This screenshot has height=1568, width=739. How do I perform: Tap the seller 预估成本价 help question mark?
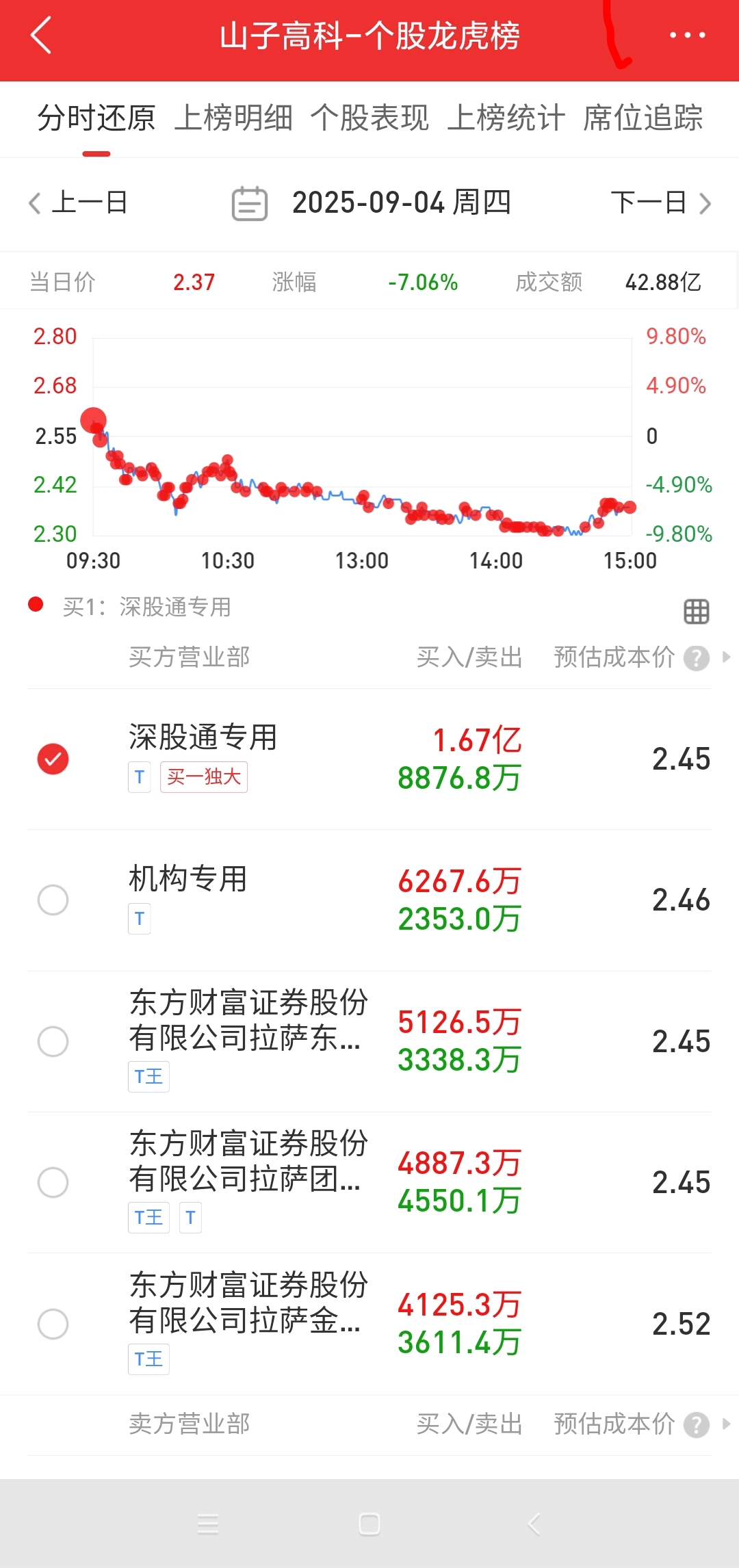[x=697, y=1425]
